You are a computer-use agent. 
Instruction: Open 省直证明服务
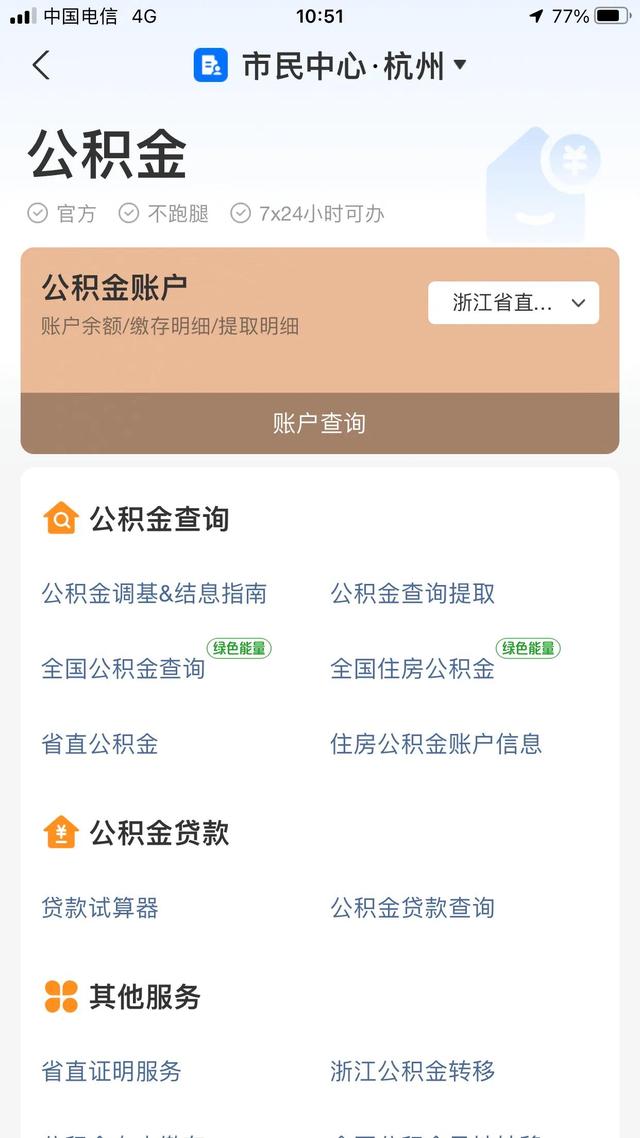coord(111,1071)
